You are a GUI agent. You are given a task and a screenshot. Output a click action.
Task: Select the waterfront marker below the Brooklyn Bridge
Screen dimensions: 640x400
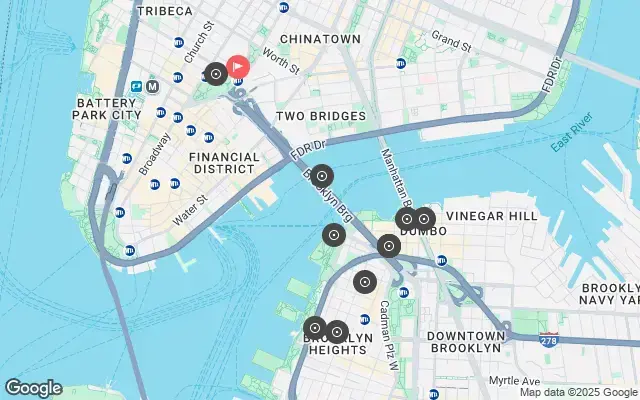(334, 235)
